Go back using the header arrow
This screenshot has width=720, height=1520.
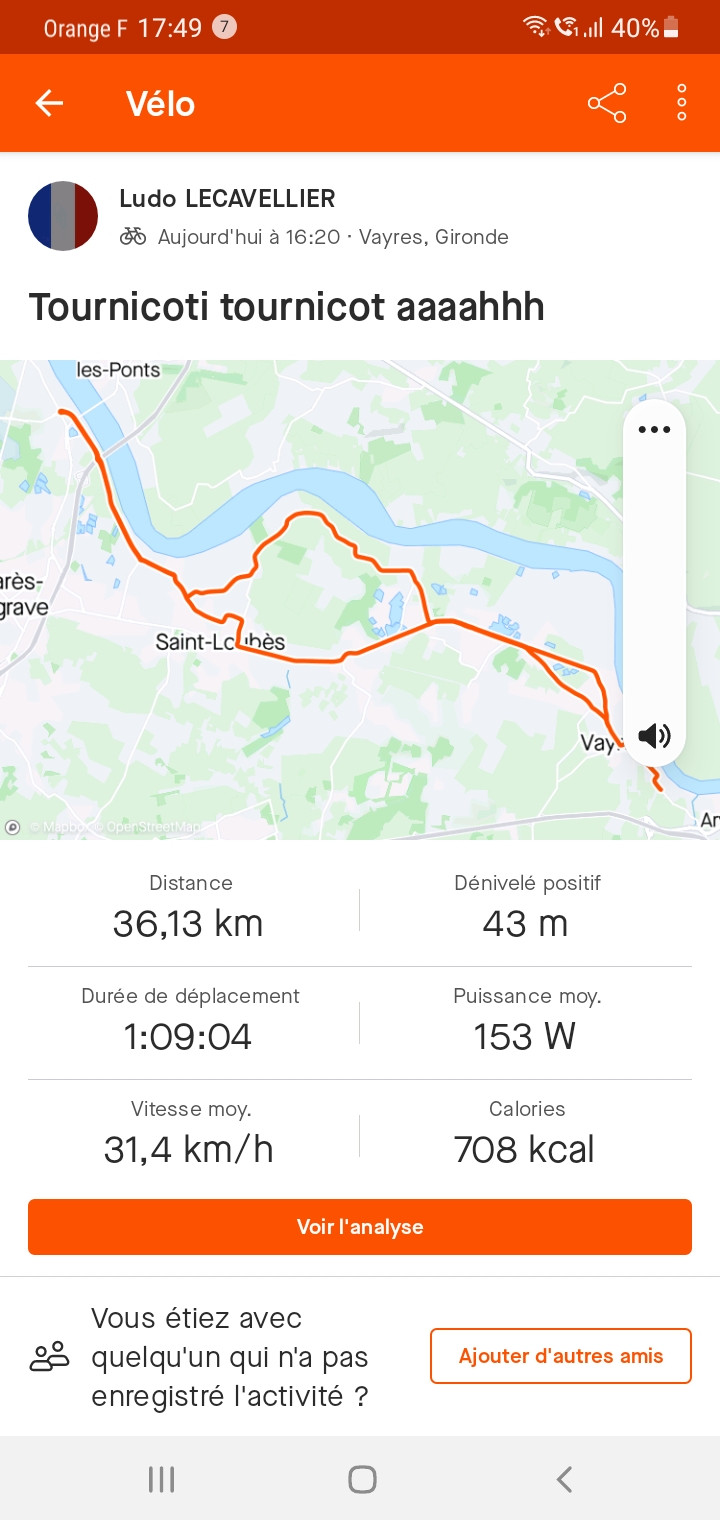49,103
